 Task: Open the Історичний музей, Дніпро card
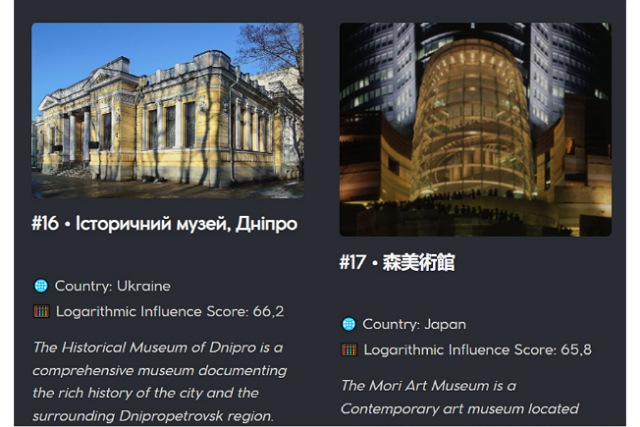[x=164, y=224]
